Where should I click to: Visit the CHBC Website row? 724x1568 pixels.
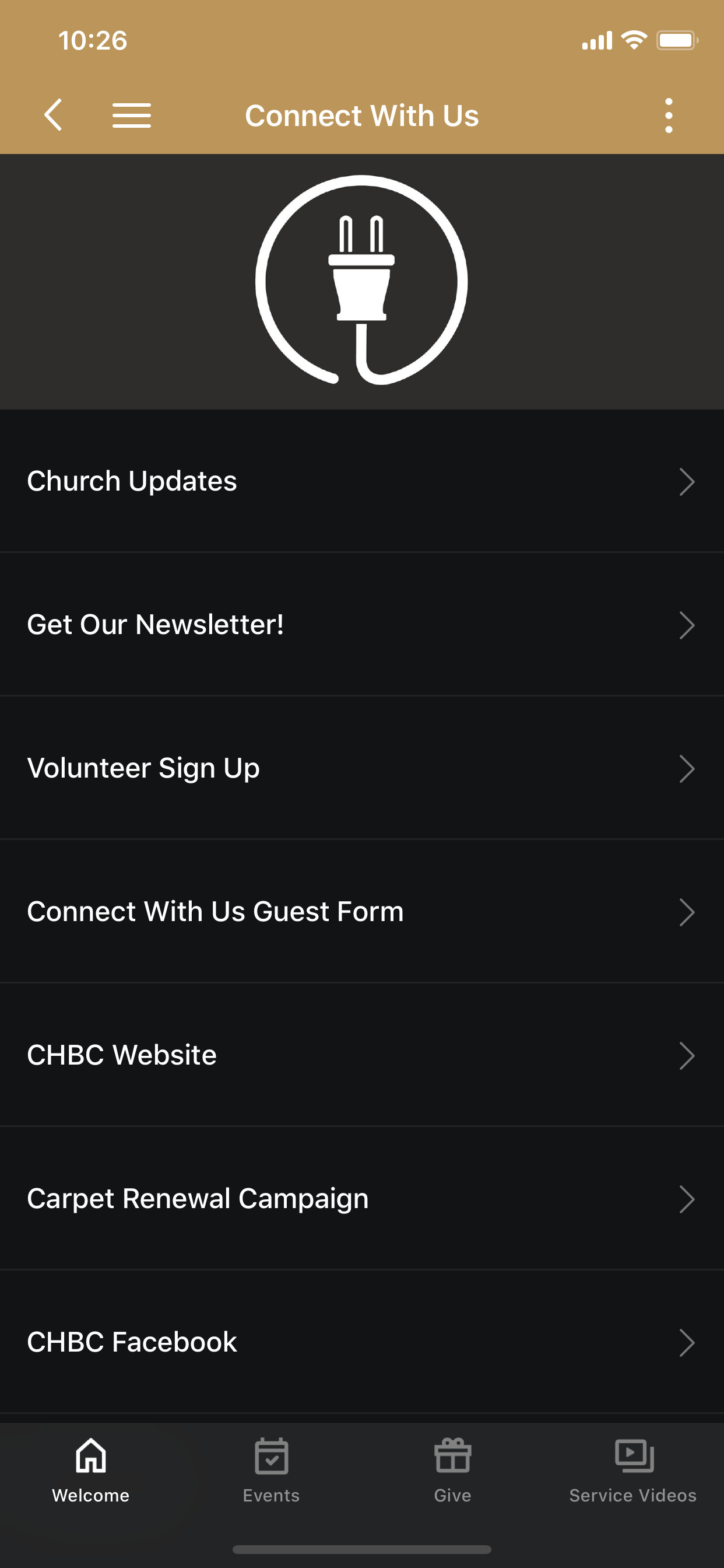(x=362, y=1055)
